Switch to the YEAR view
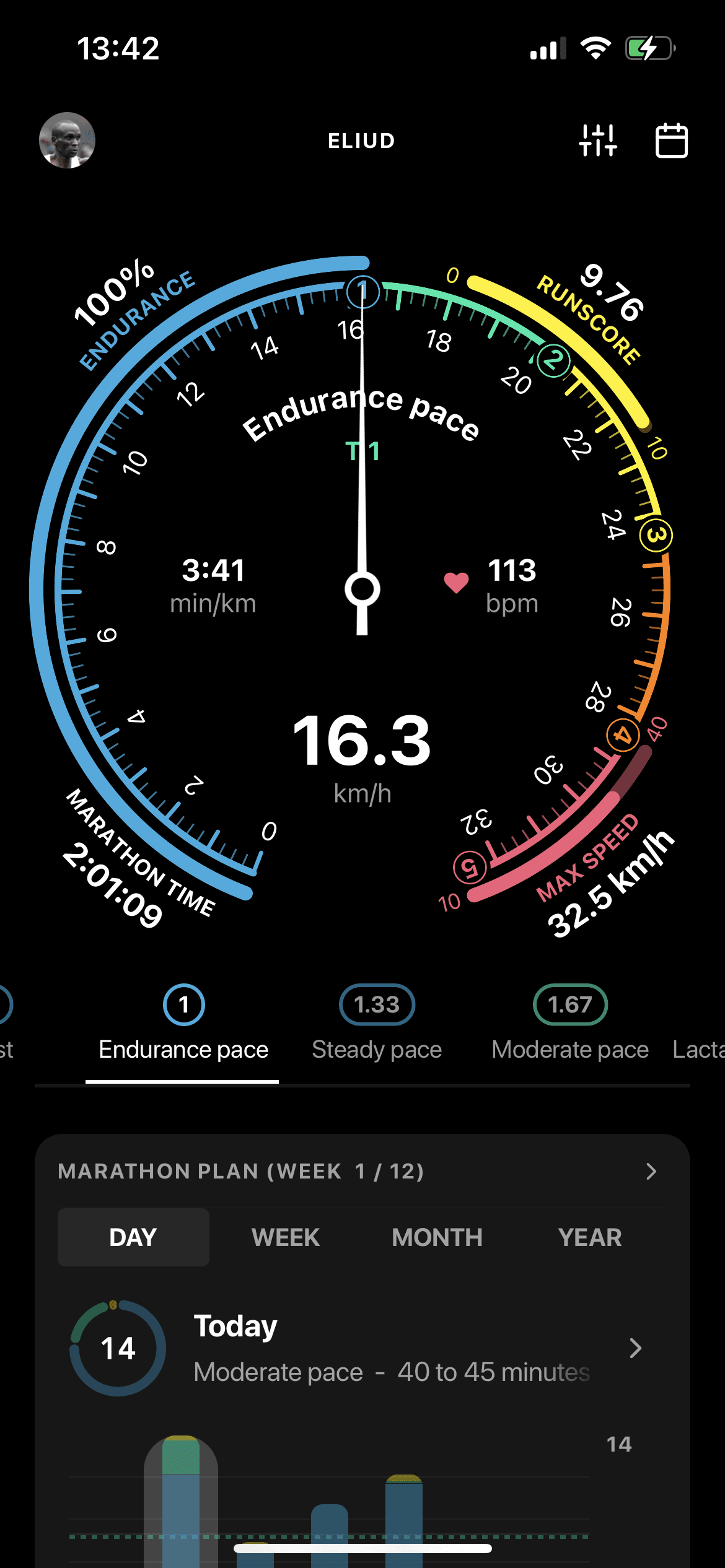 tap(589, 1237)
